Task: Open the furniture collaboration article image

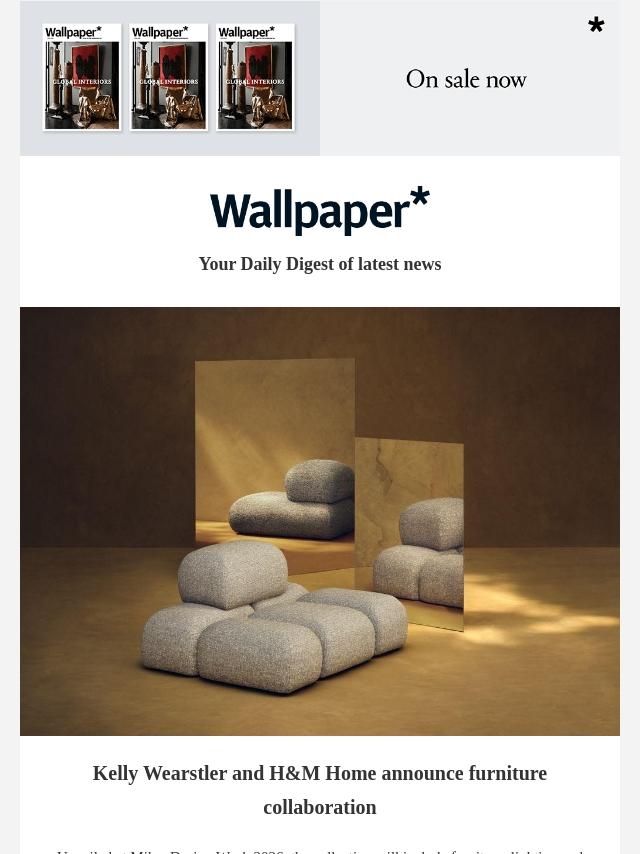Action: (320, 521)
